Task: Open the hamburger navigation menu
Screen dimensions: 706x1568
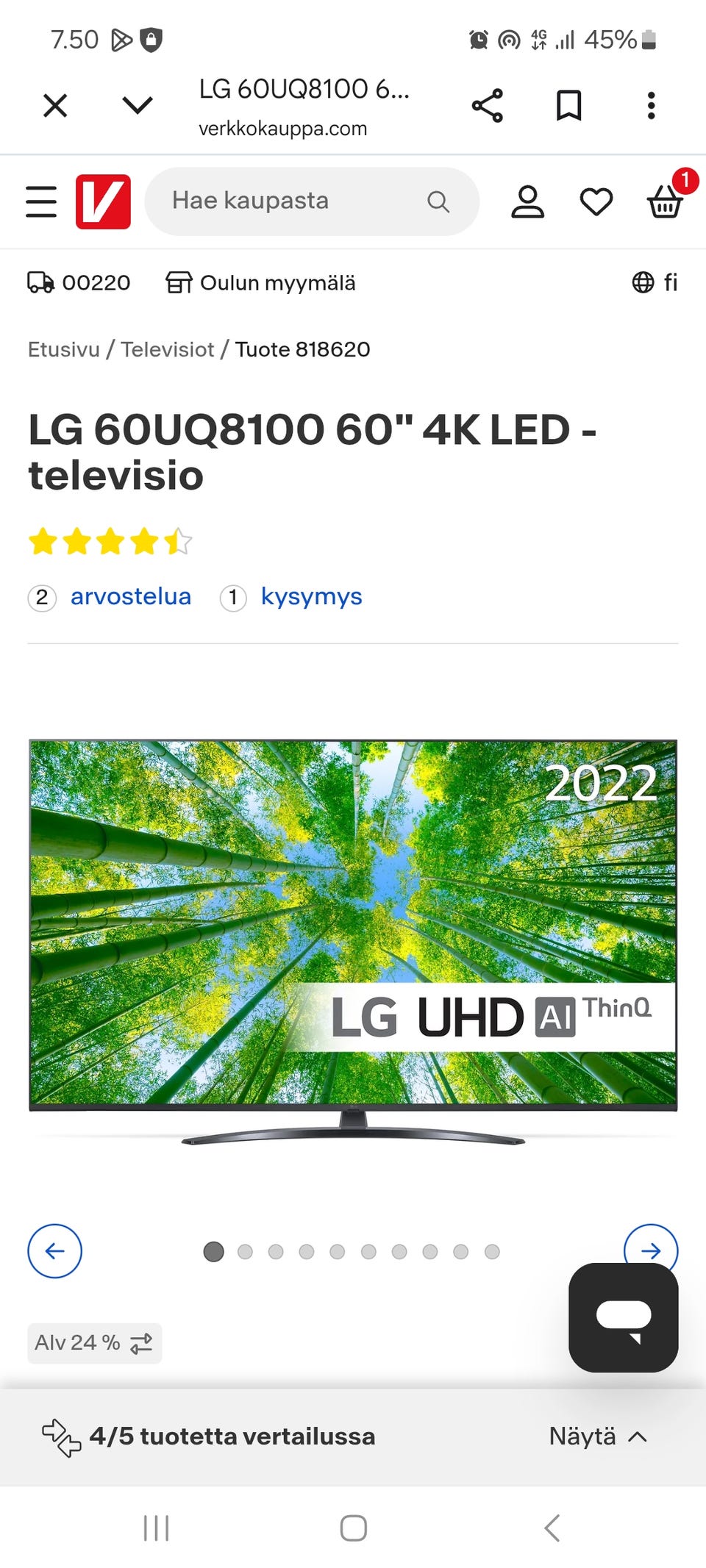Action: click(41, 201)
